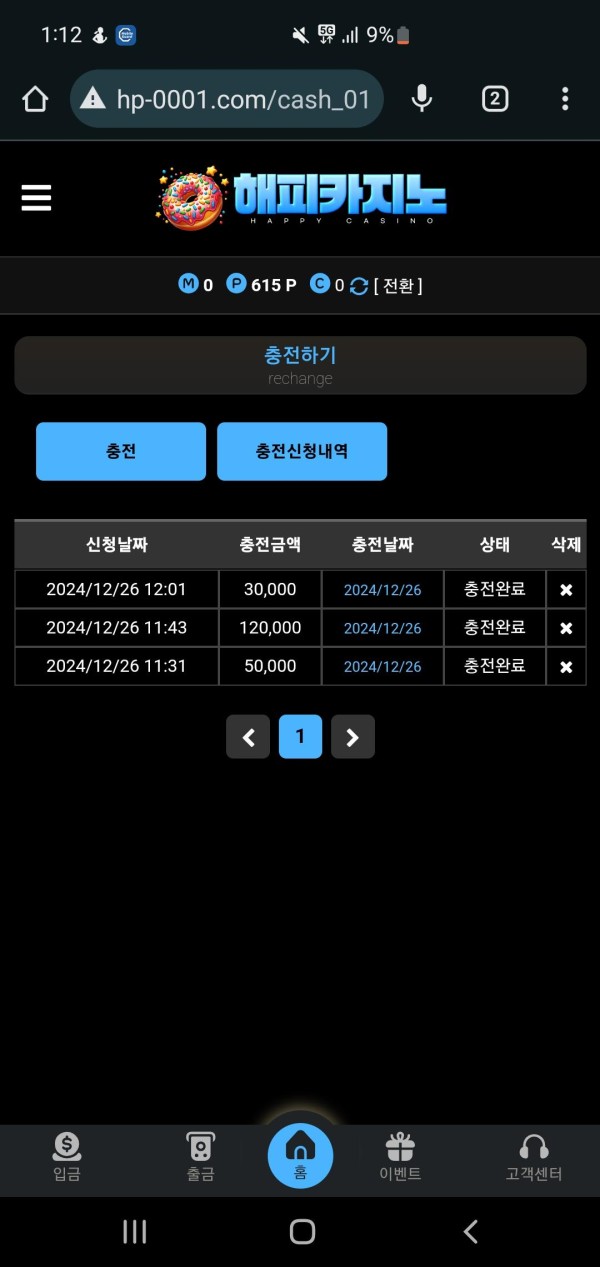
Task: Open browser tab switcher
Action: tap(495, 99)
